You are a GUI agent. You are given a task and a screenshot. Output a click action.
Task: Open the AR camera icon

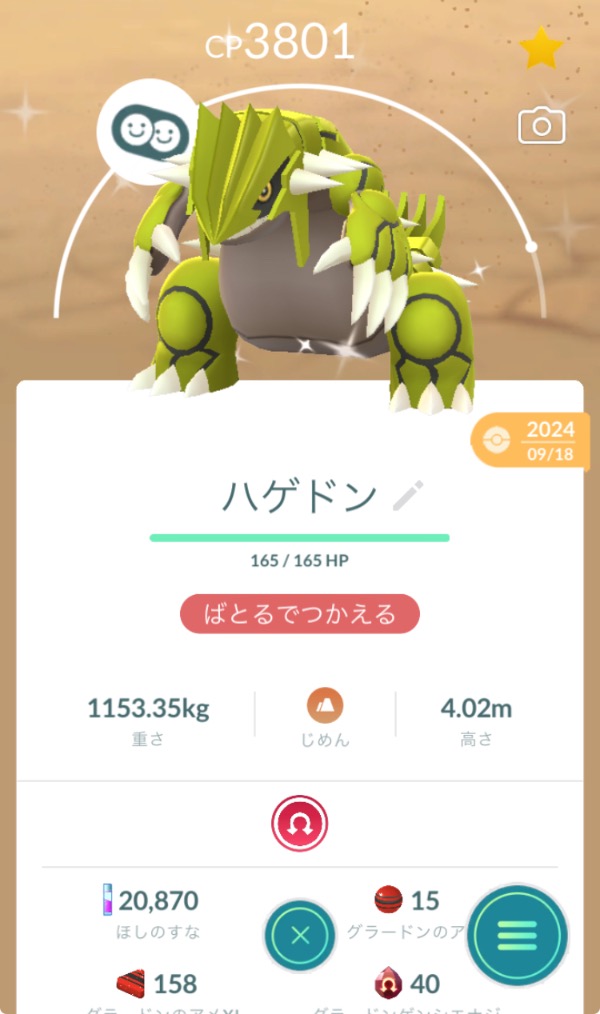[x=541, y=126]
